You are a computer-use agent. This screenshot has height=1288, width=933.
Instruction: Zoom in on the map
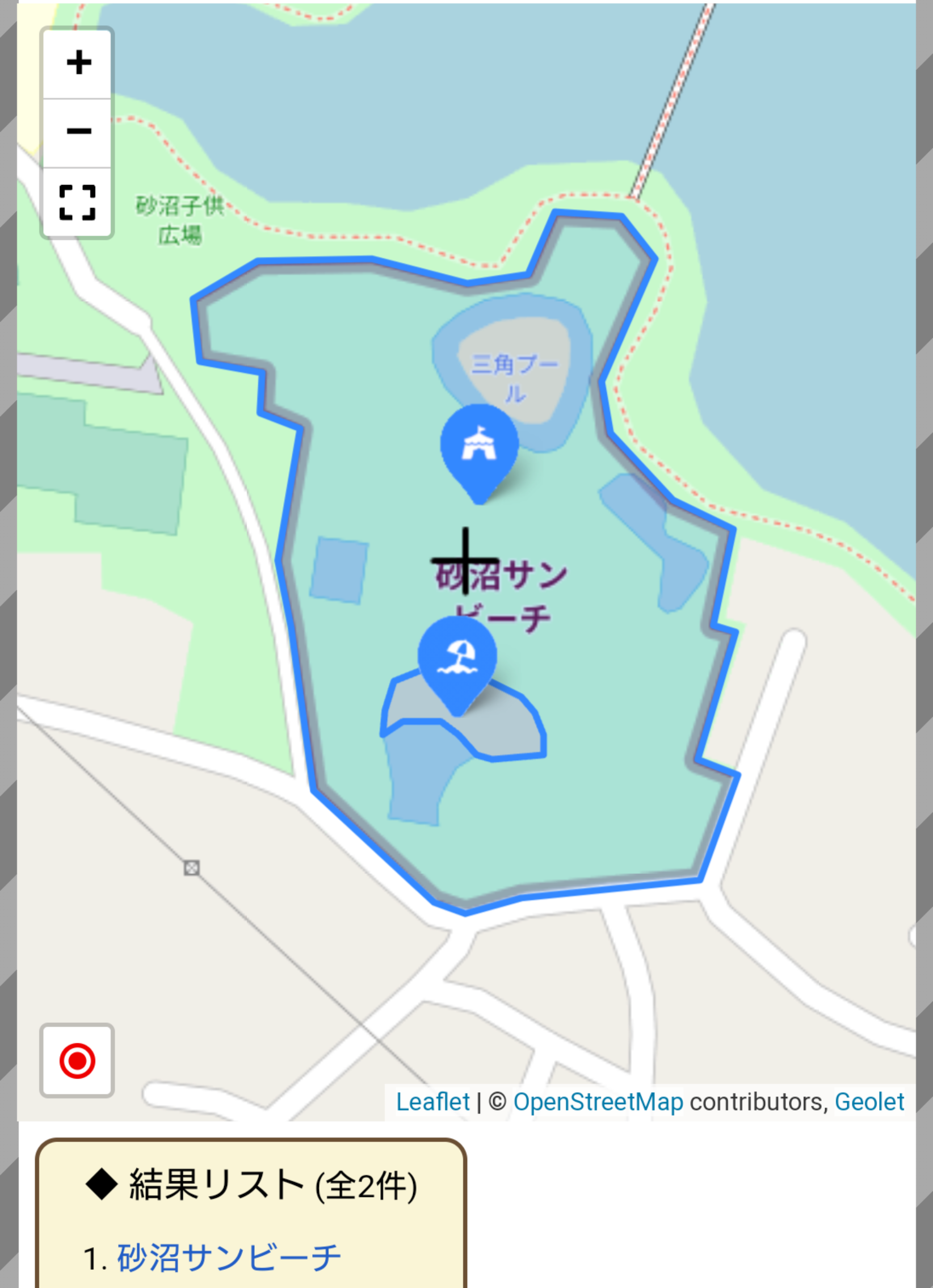[78, 63]
